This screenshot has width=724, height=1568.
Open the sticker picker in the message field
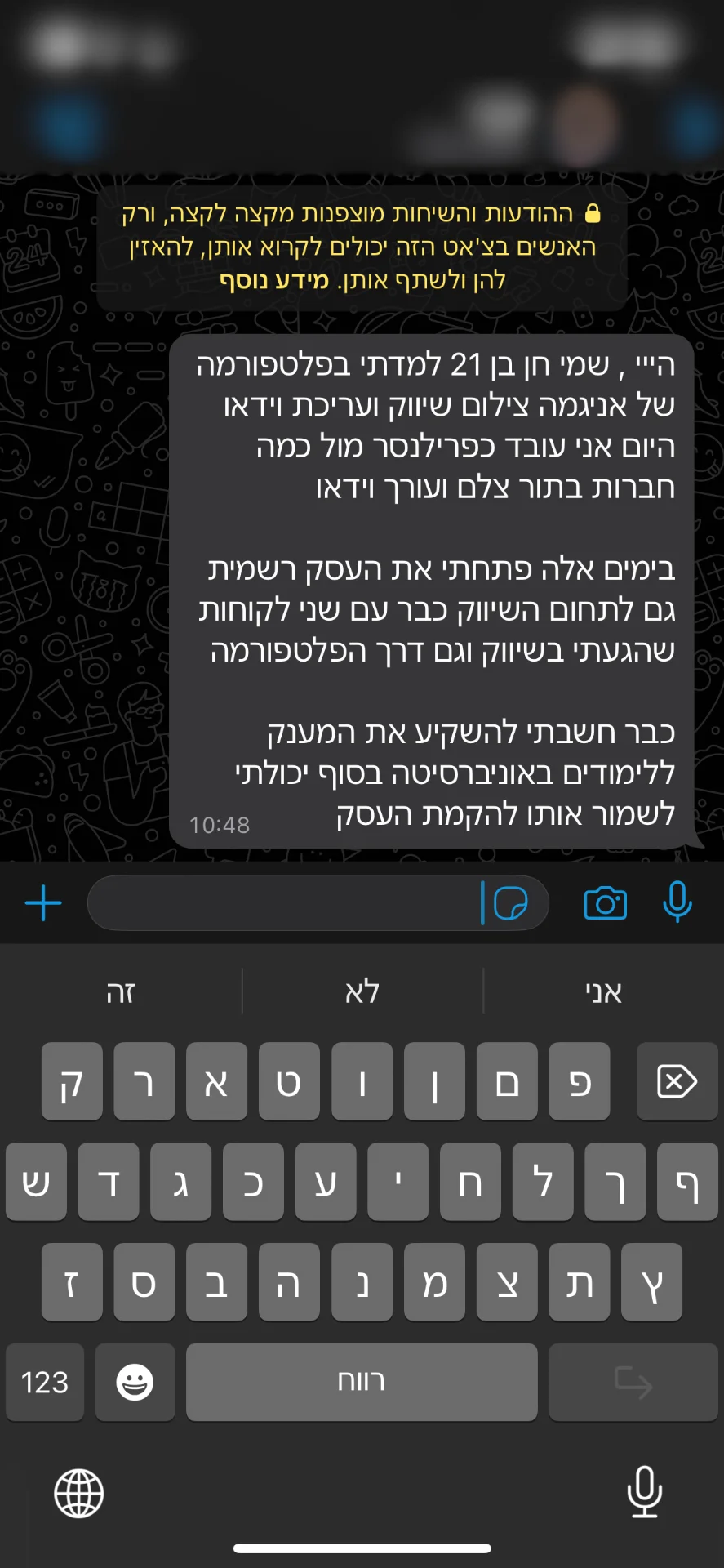tap(512, 903)
